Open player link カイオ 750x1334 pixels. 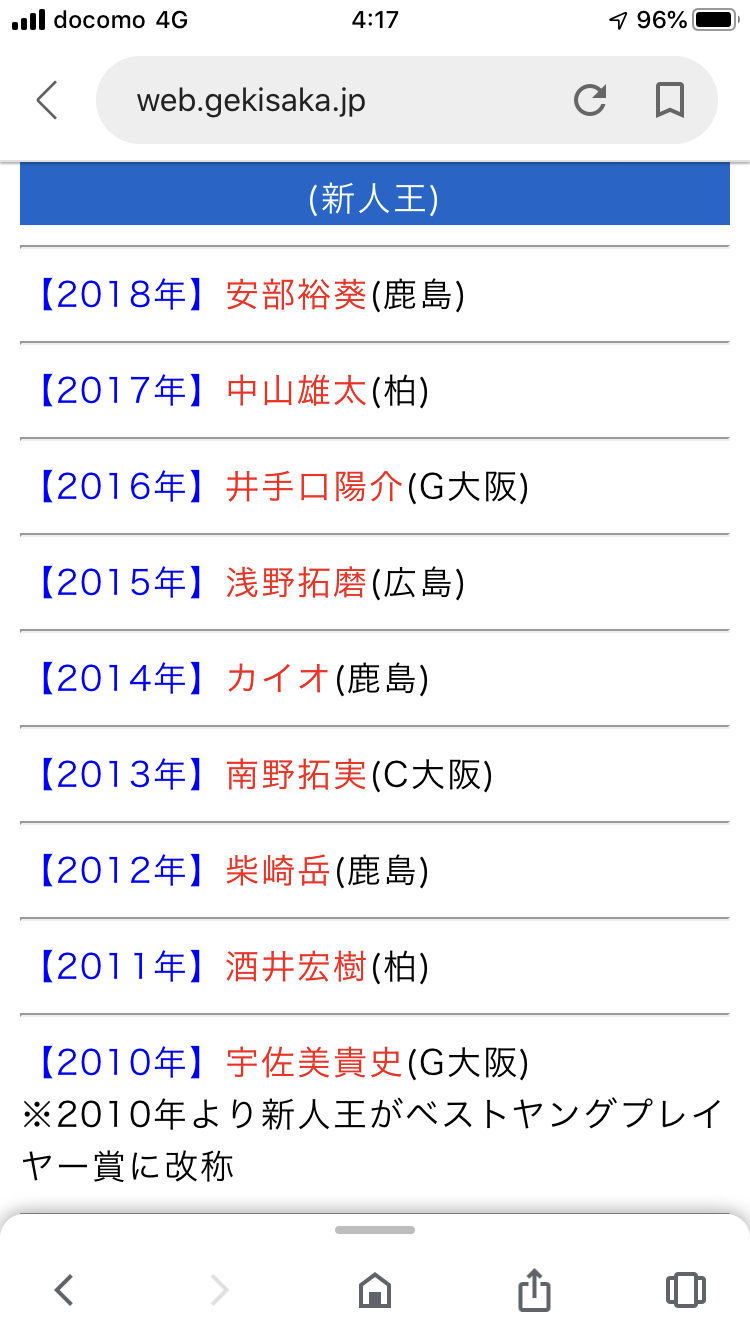[279, 678]
